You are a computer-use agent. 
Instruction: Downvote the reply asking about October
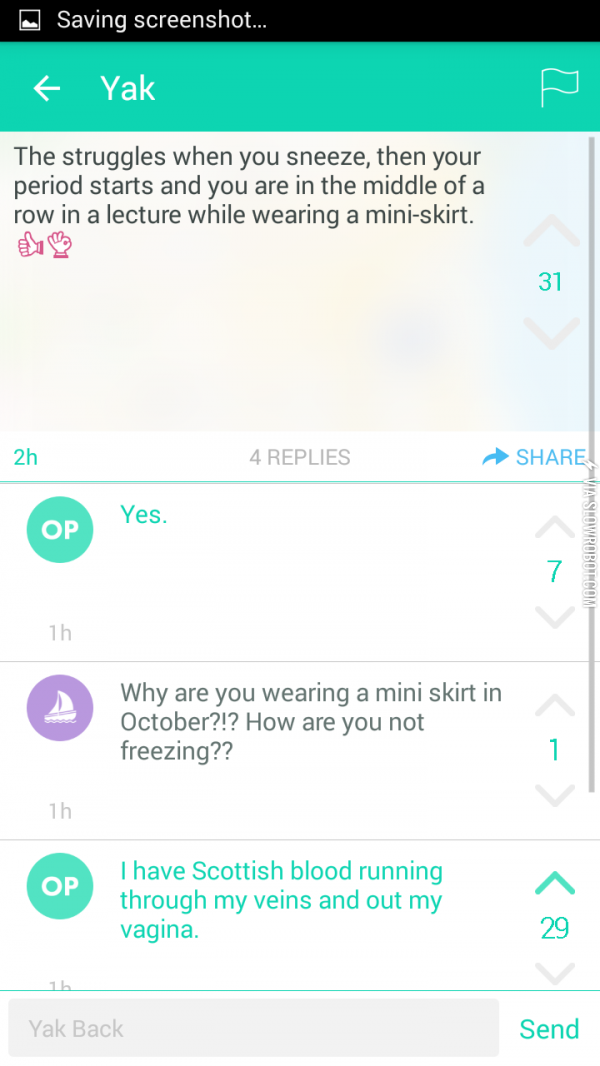pyautogui.click(x=554, y=794)
